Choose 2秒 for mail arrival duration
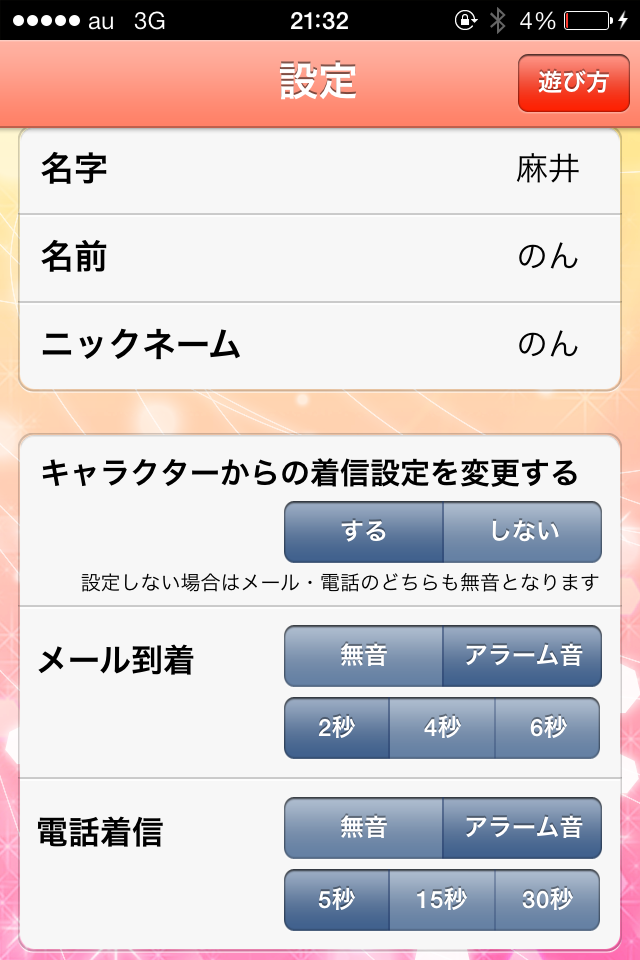Image resolution: width=640 pixels, height=960 pixels. [x=337, y=728]
